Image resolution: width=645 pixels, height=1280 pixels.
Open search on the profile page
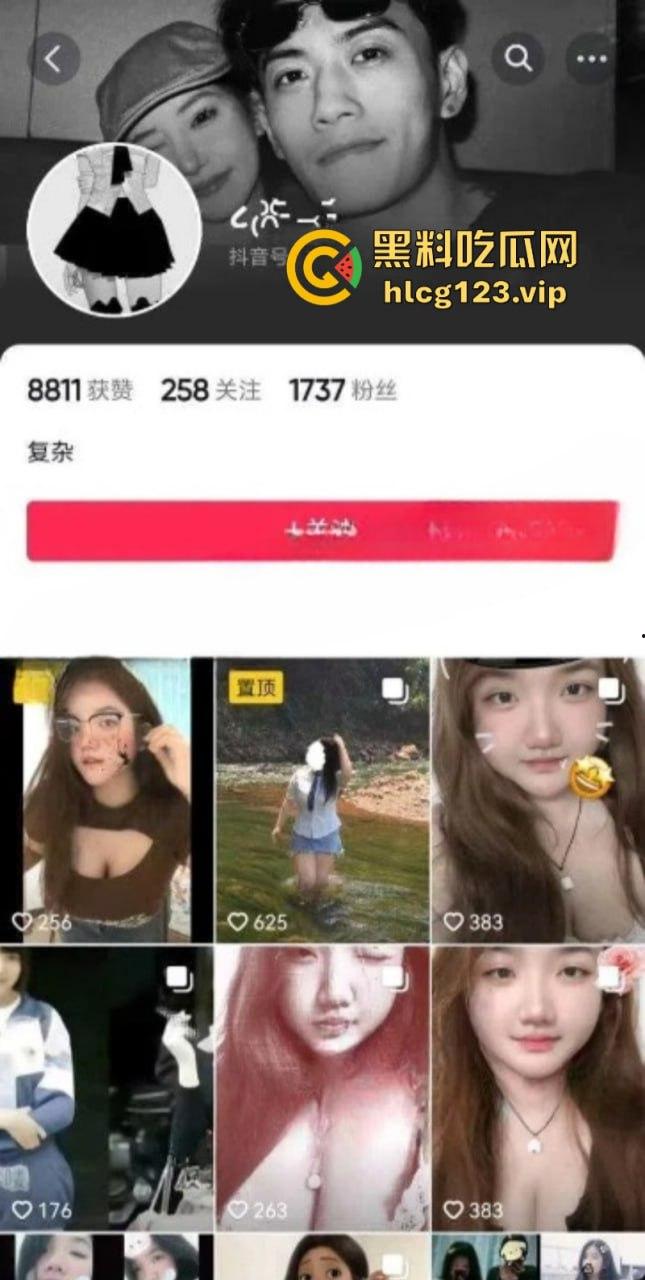(x=518, y=60)
